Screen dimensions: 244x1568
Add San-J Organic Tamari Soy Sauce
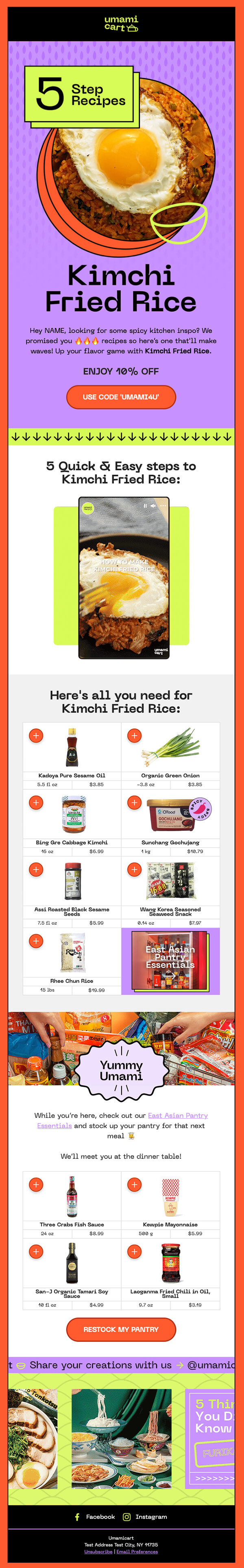tap(36, 1251)
